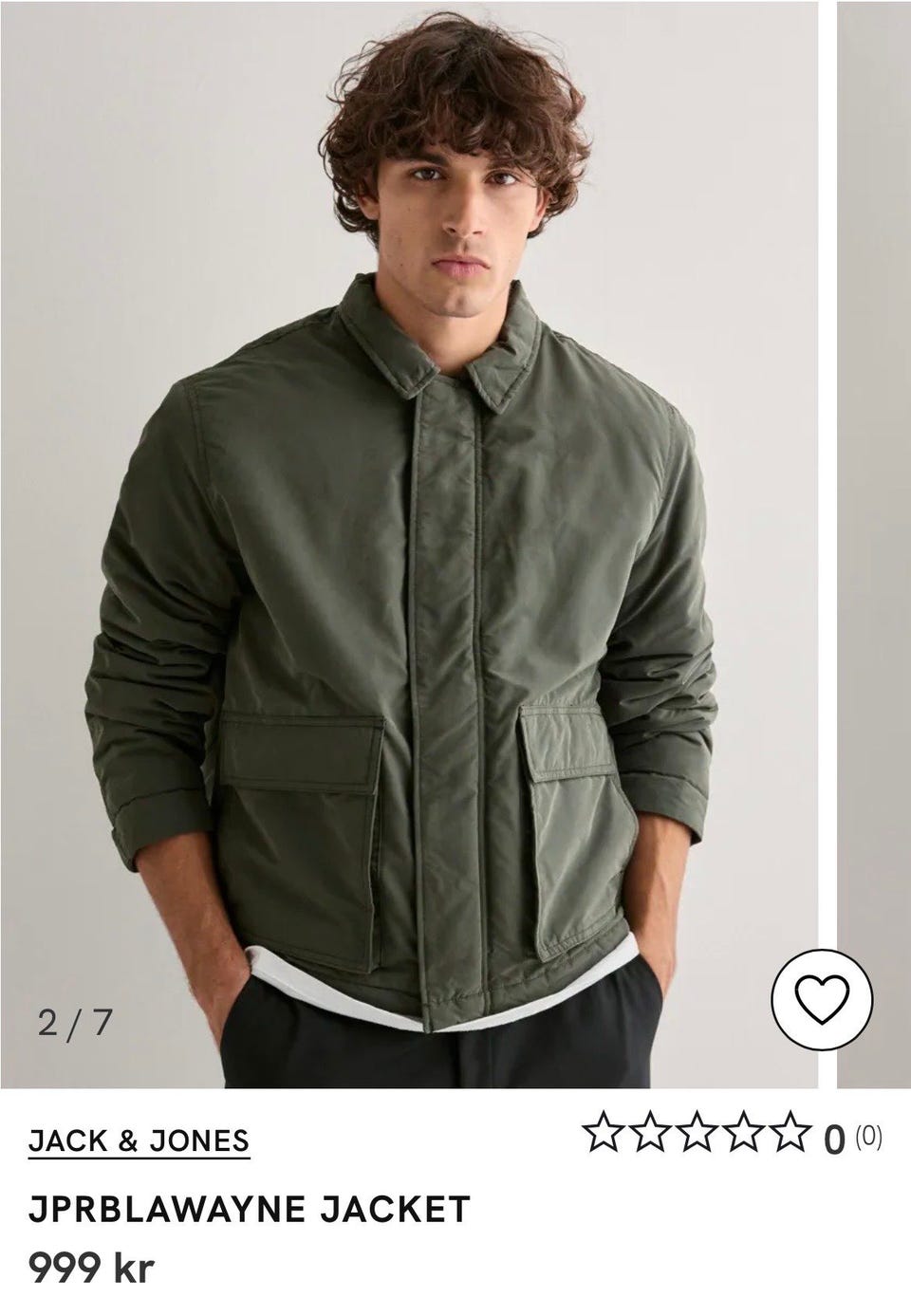911x1316 pixels.
Task: View the star rating reviews
Action: [731, 1136]
